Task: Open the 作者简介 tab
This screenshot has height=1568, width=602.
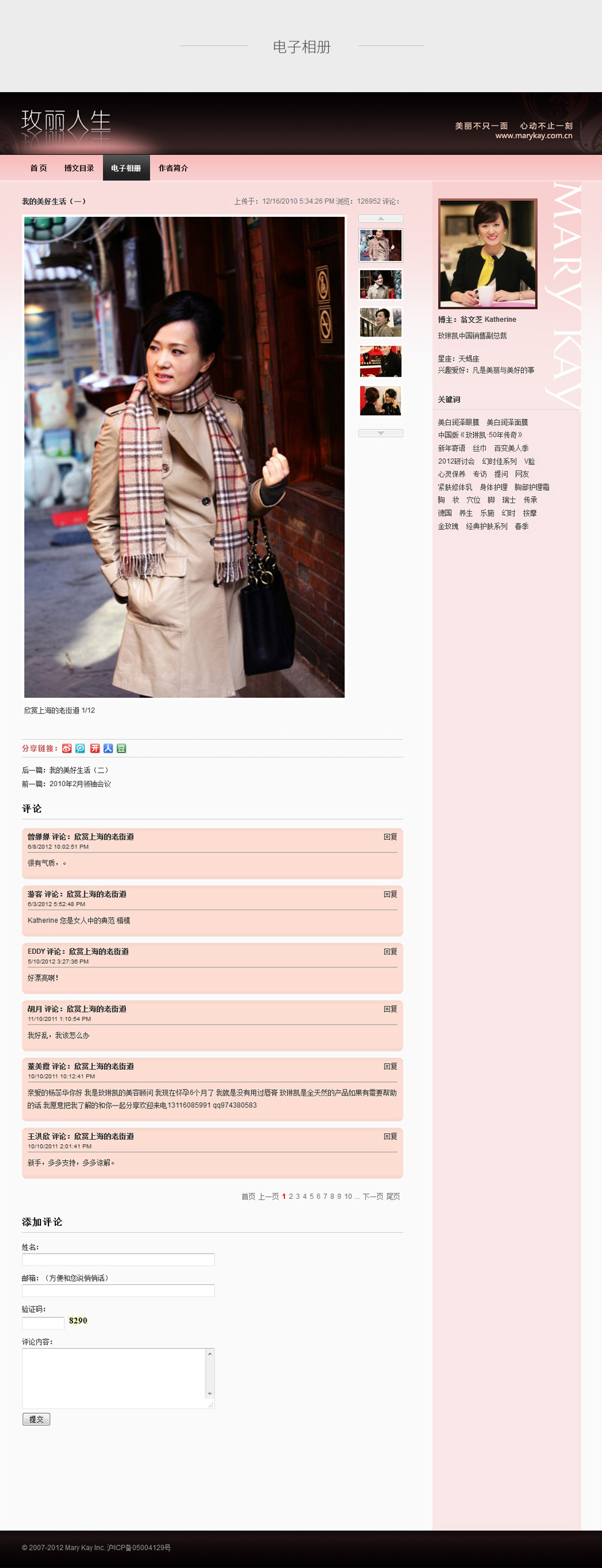Action: pyautogui.click(x=173, y=168)
